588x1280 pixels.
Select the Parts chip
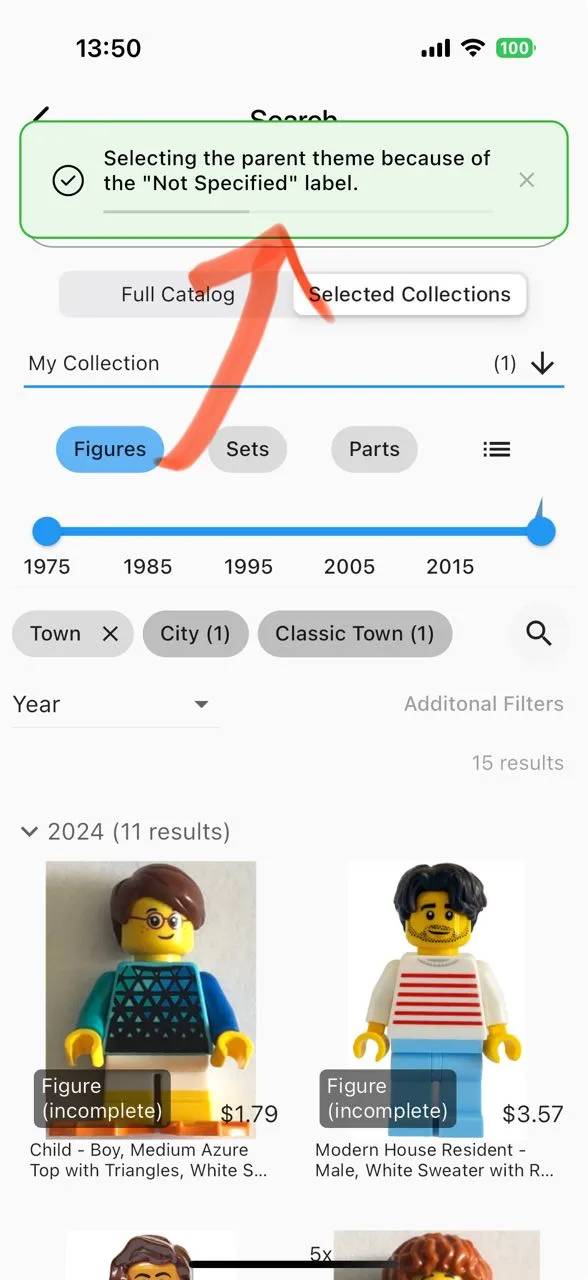click(374, 449)
